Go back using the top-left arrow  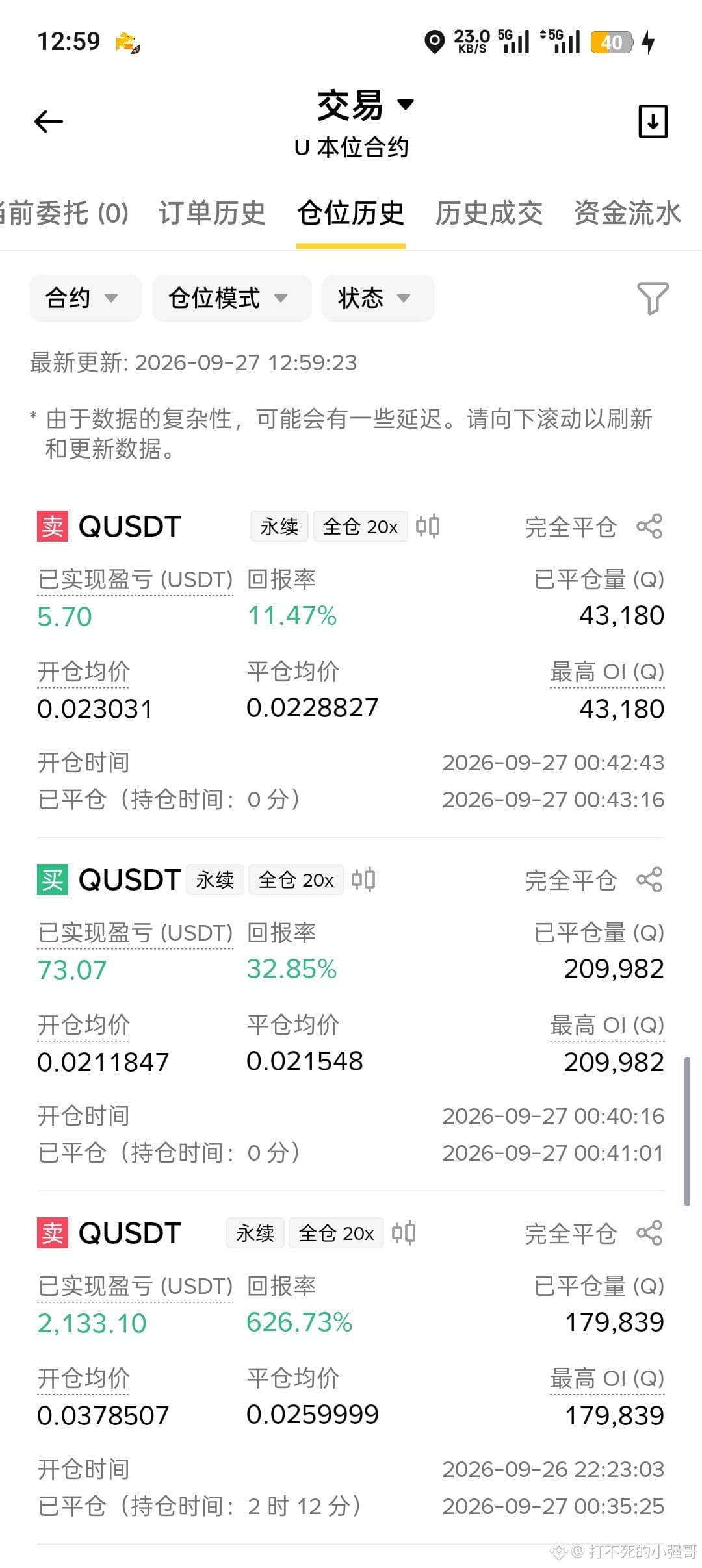pyautogui.click(x=49, y=121)
